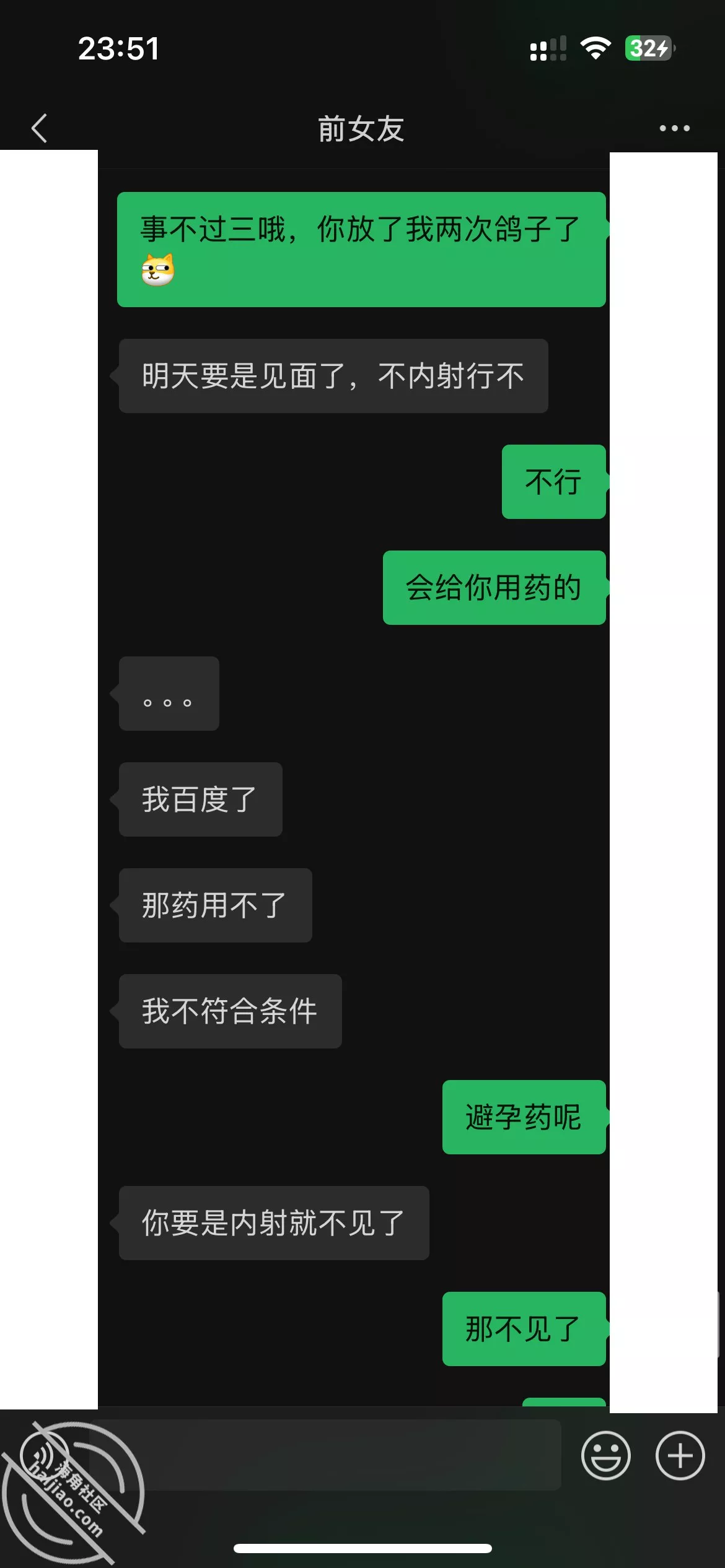Open the chat's three-dot menu
The width and height of the screenshot is (725, 1568).
click(674, 128)
